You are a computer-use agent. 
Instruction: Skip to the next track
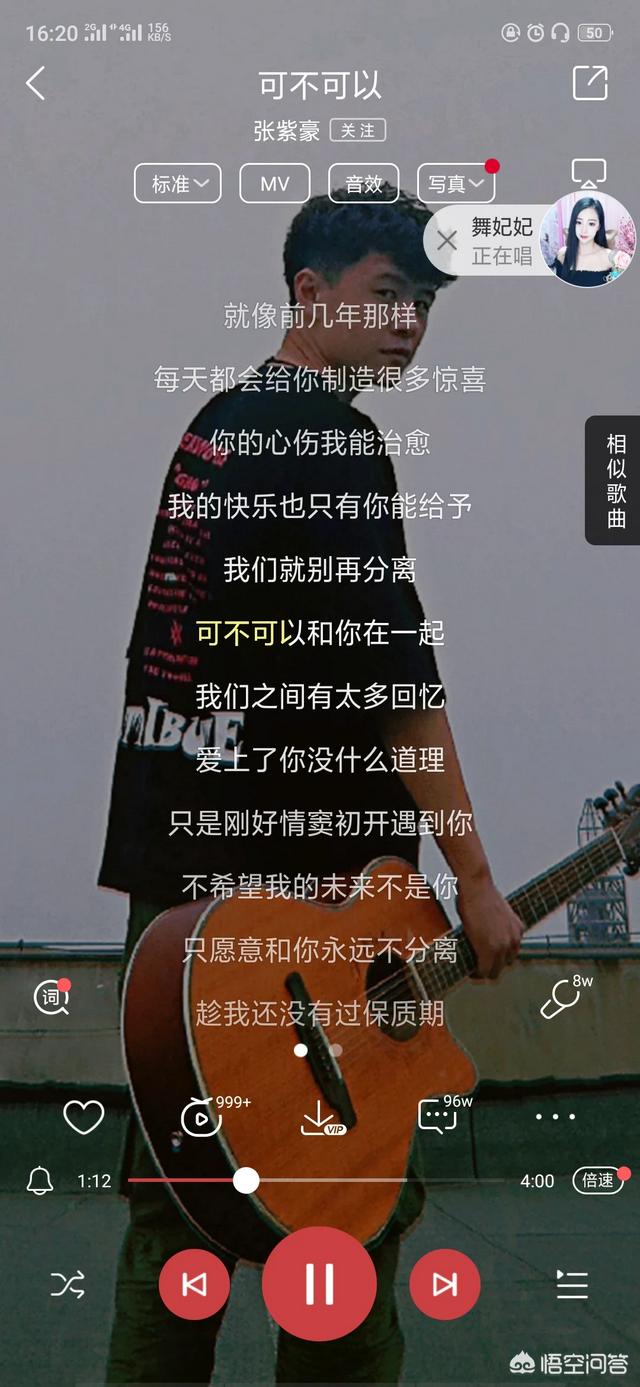444,1284
